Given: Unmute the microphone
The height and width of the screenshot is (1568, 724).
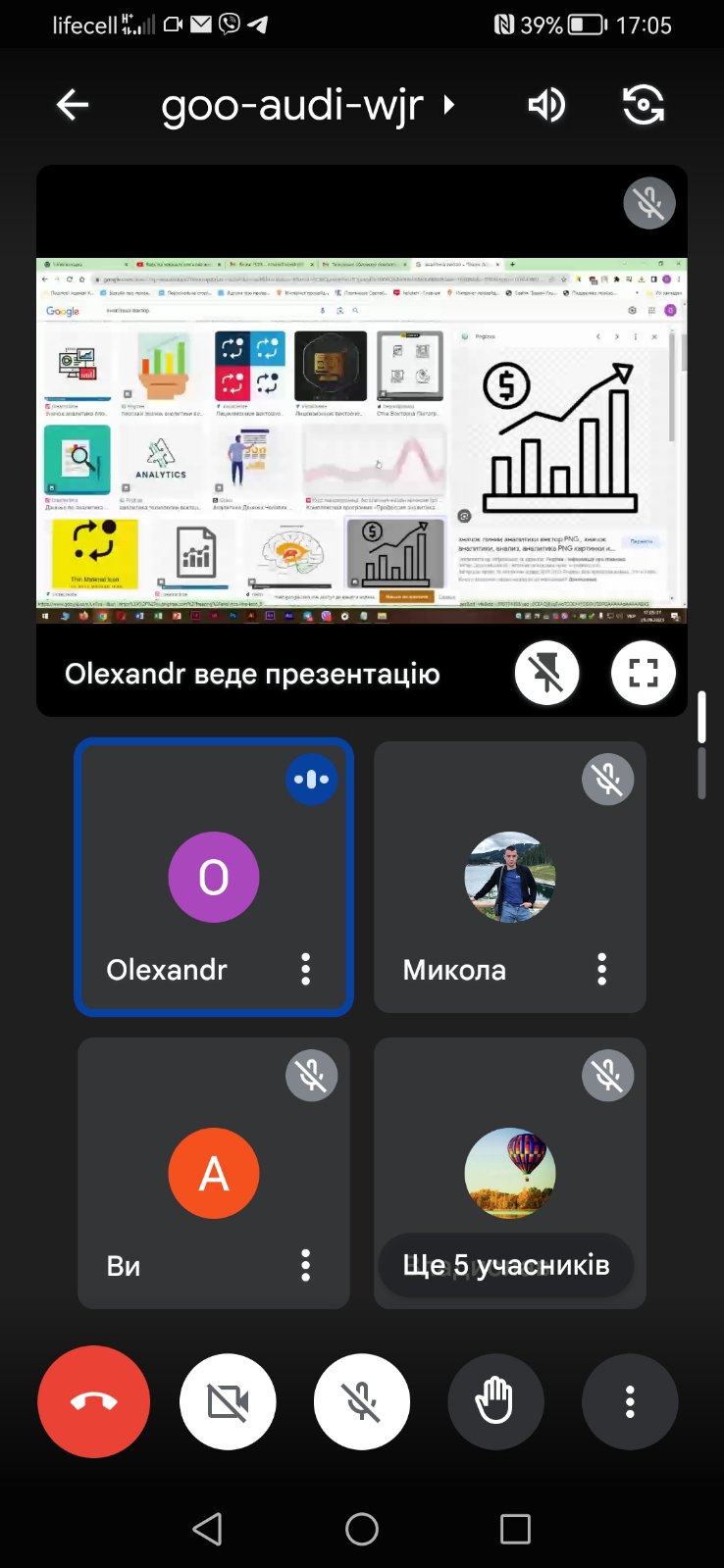Looking at the screenshot, I should [362, 1401].
